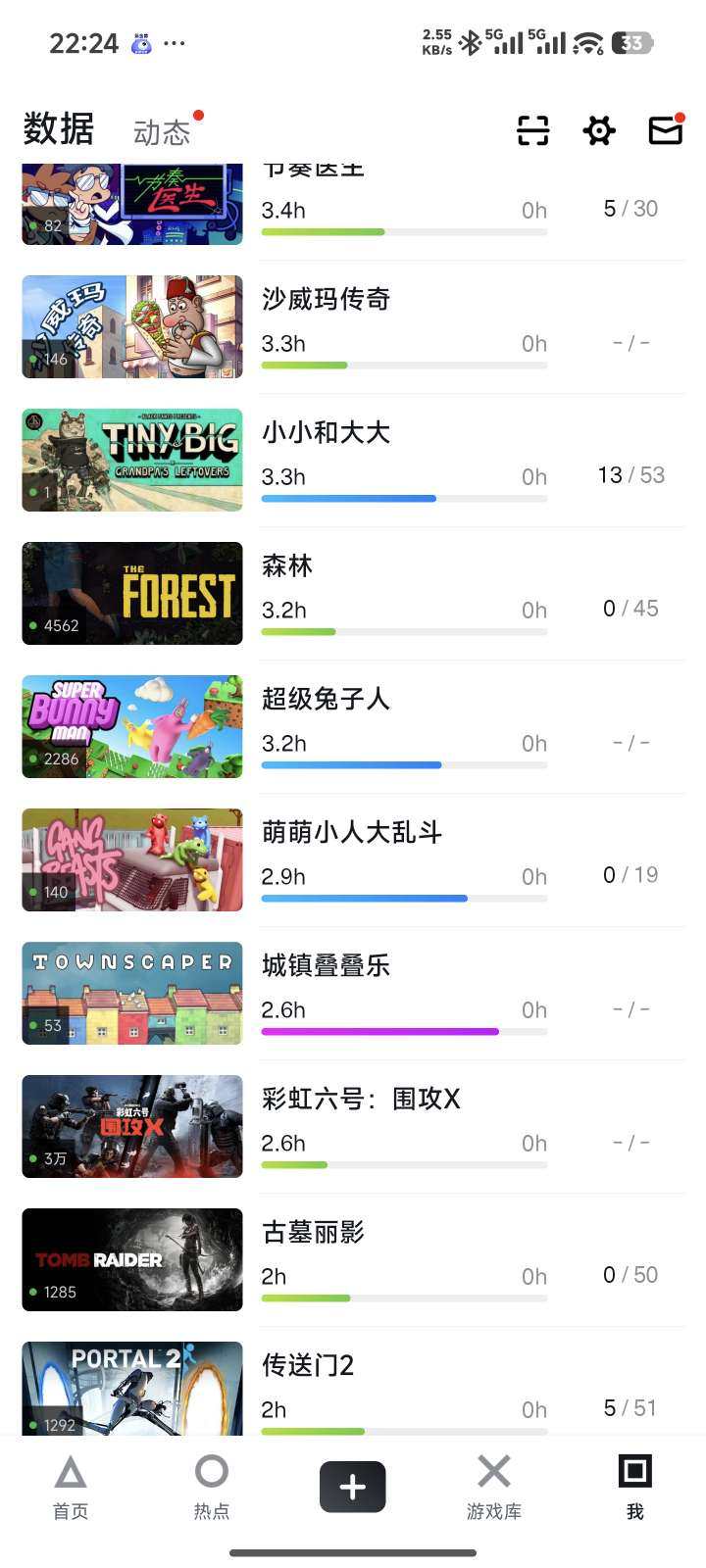This screenshot has width=706, height=1568.
Task: Open the 彩虹六号：围攻X game entry
Action: tap(363, 1099)
